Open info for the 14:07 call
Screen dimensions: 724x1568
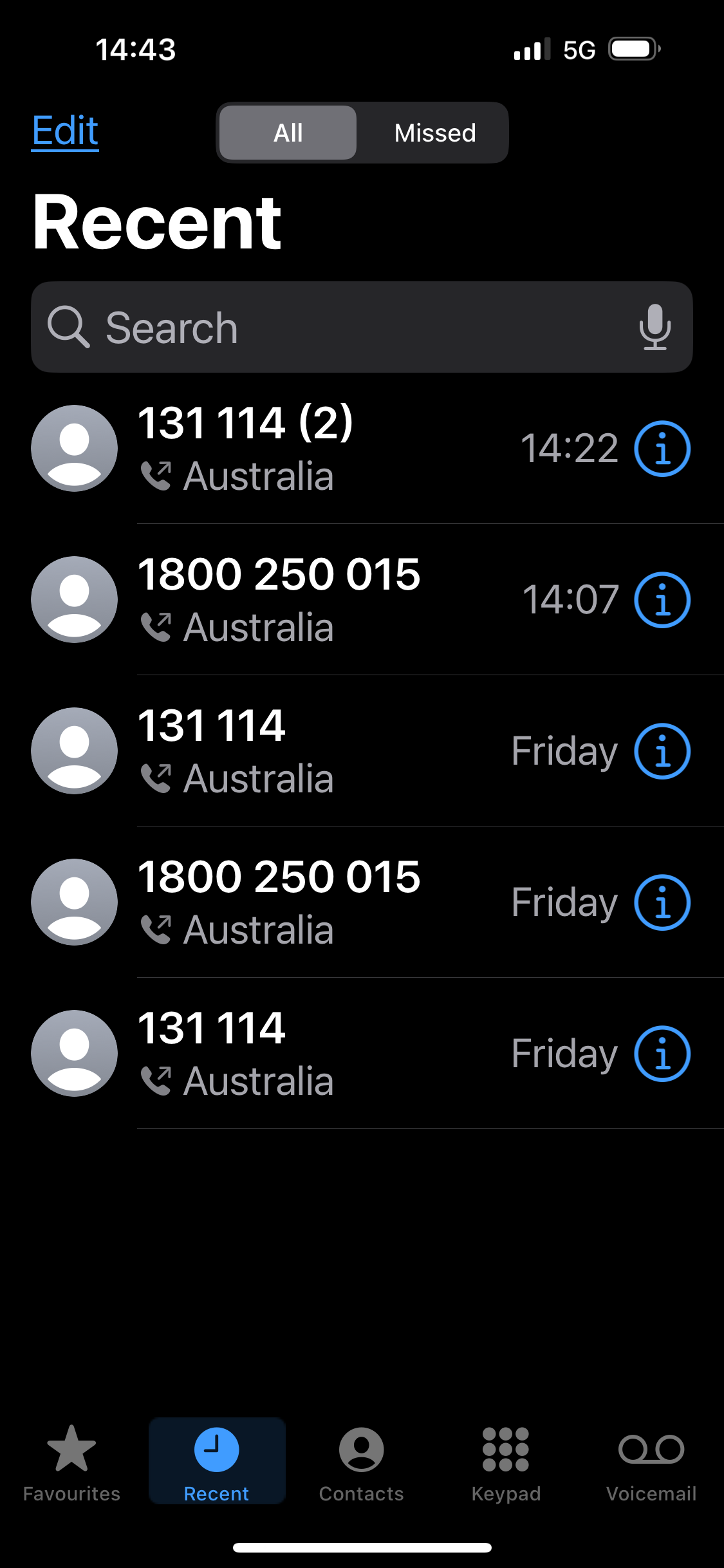pyautogui.click(x=662, y=600)
